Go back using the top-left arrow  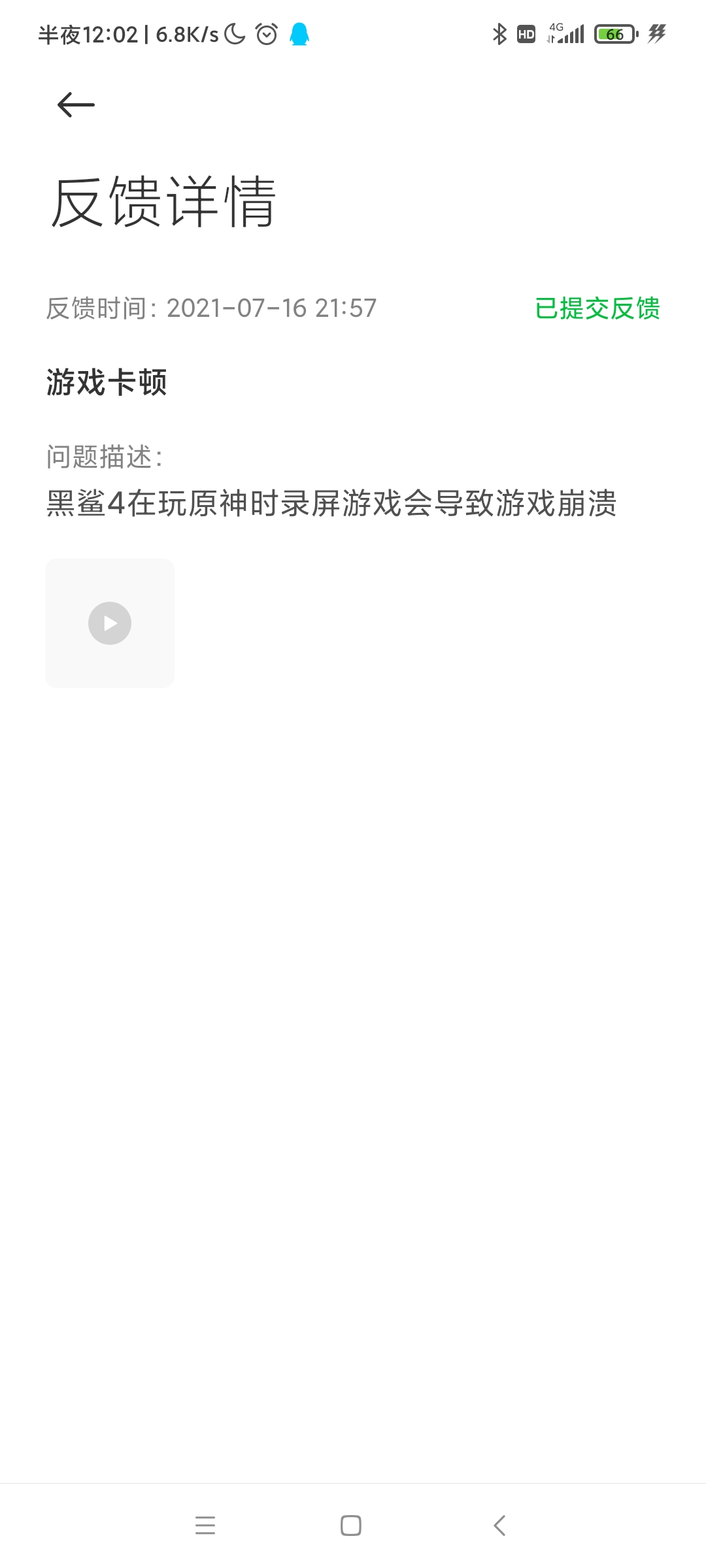coord(76,105)
